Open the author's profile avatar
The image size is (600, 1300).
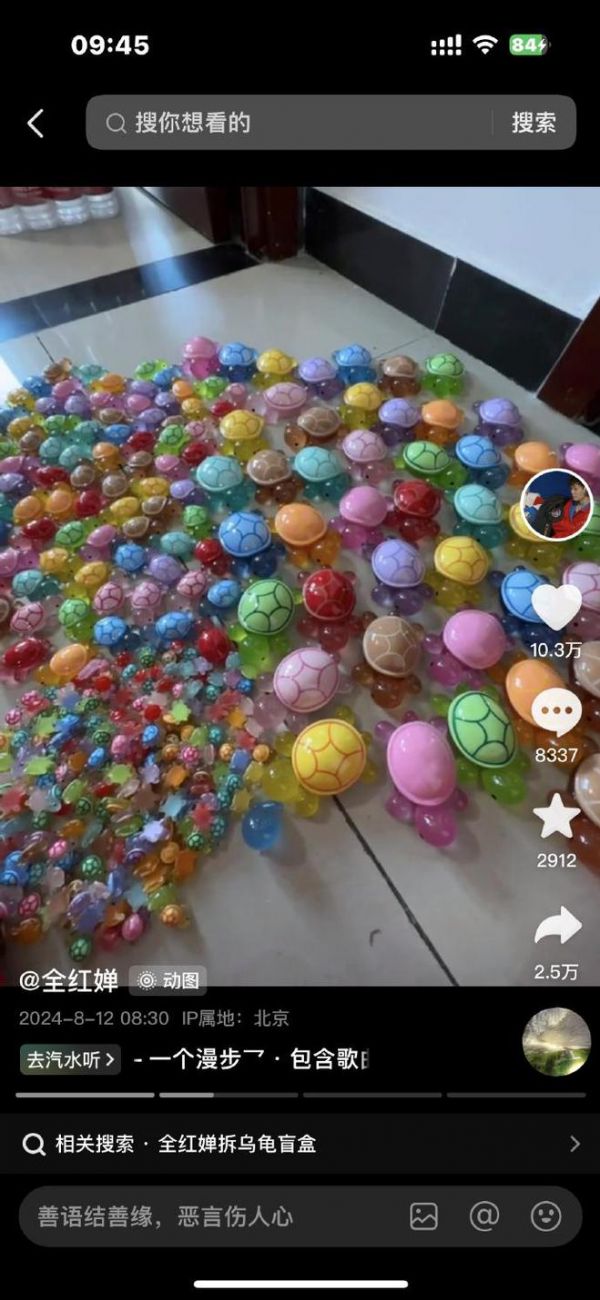557,504
